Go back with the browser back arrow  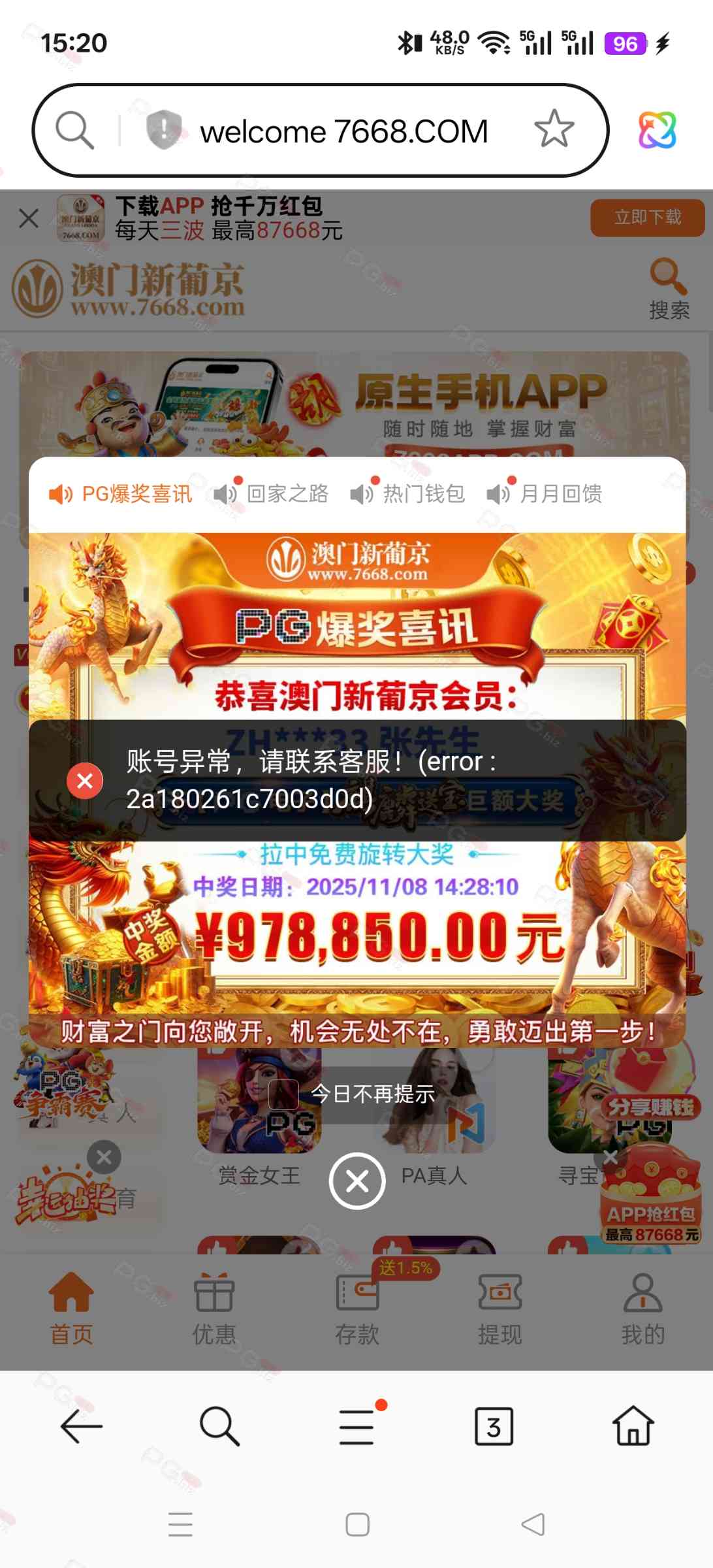(x=82, y=1426)
